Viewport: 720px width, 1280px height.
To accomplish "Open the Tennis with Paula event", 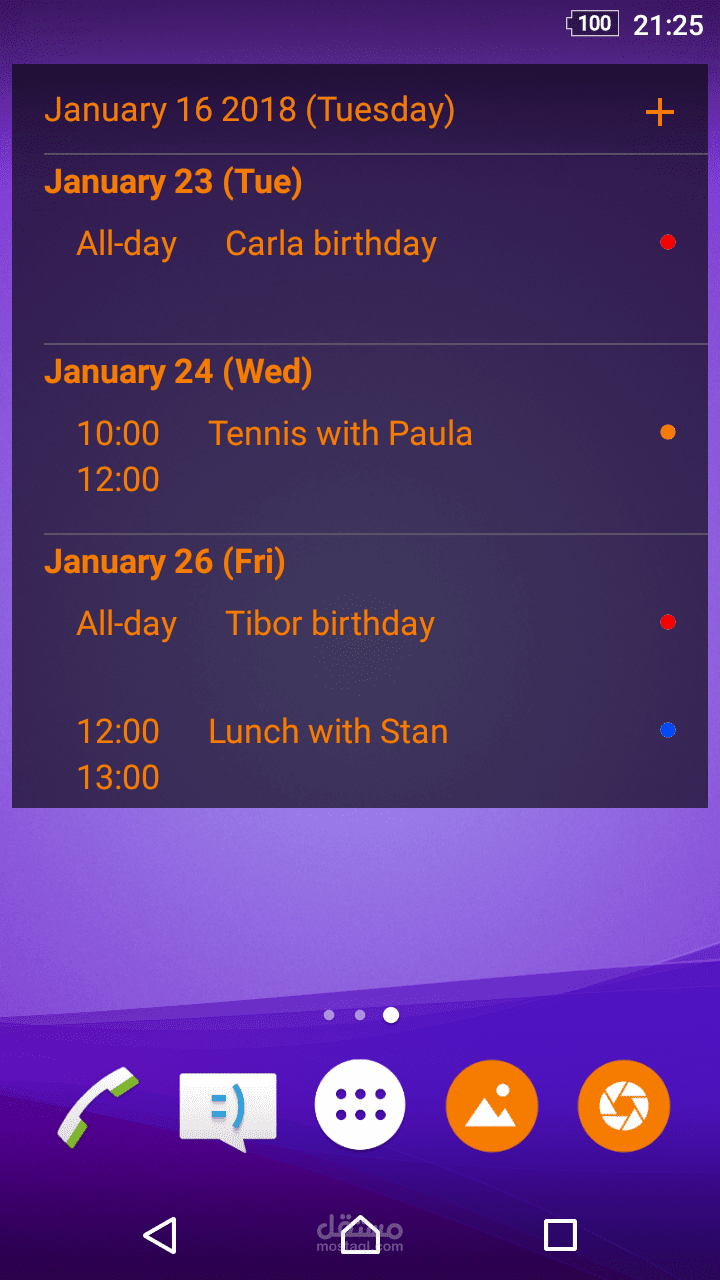I will pyautogui.click(x=340, y=434).
